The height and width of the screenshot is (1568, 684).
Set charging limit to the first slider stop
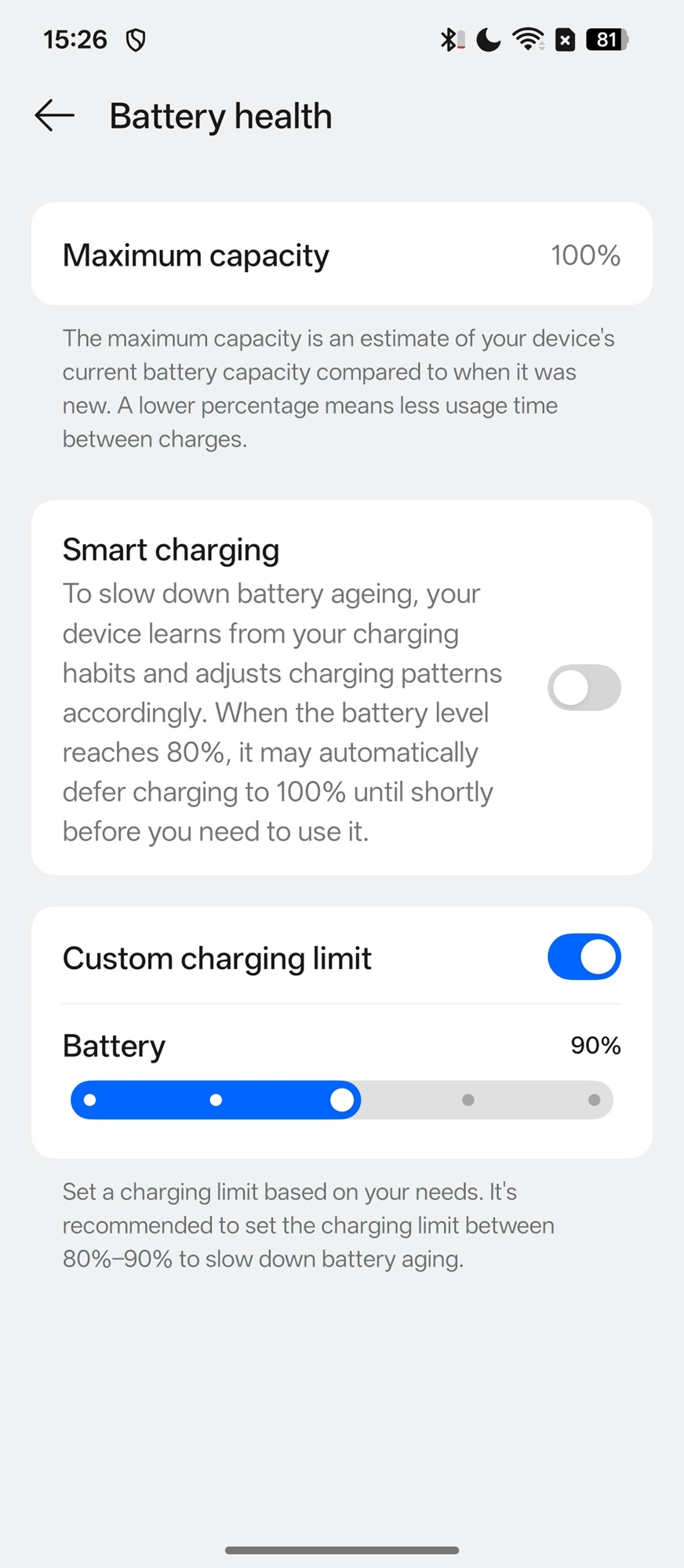(90, 1100)
